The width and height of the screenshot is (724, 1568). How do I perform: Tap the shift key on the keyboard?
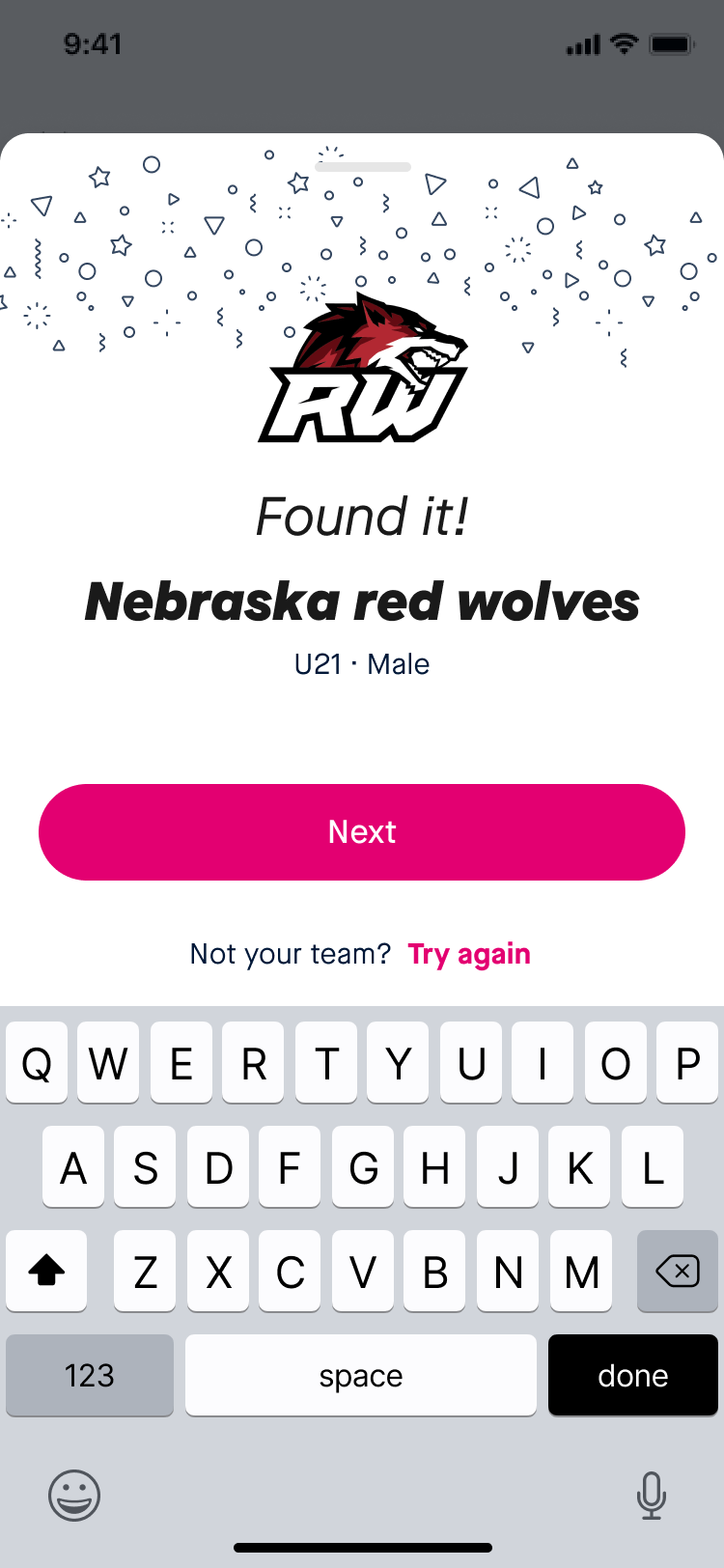(x=46, y=1272)
